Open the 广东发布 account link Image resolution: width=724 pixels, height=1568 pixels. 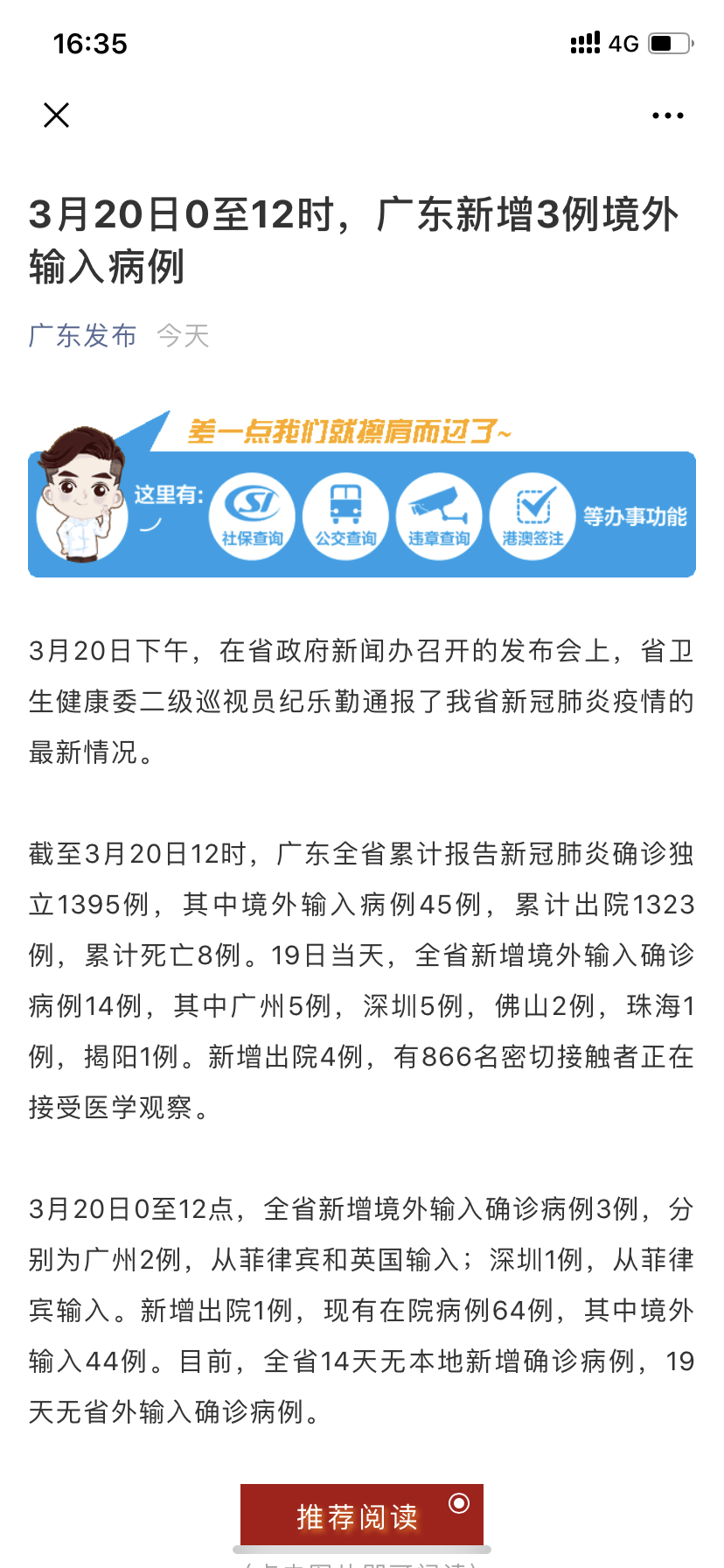(x=82, y=335)
